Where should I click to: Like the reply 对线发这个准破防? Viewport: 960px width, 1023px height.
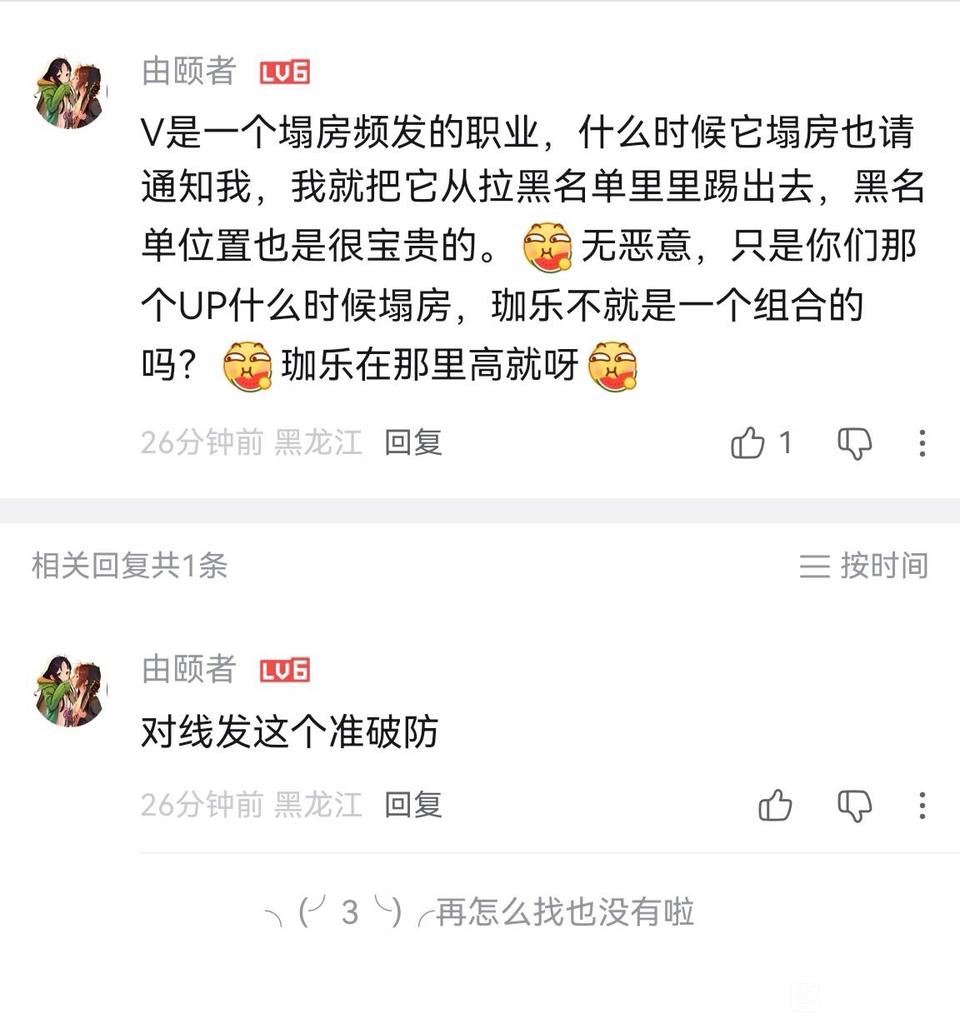(x=775, y=805)
